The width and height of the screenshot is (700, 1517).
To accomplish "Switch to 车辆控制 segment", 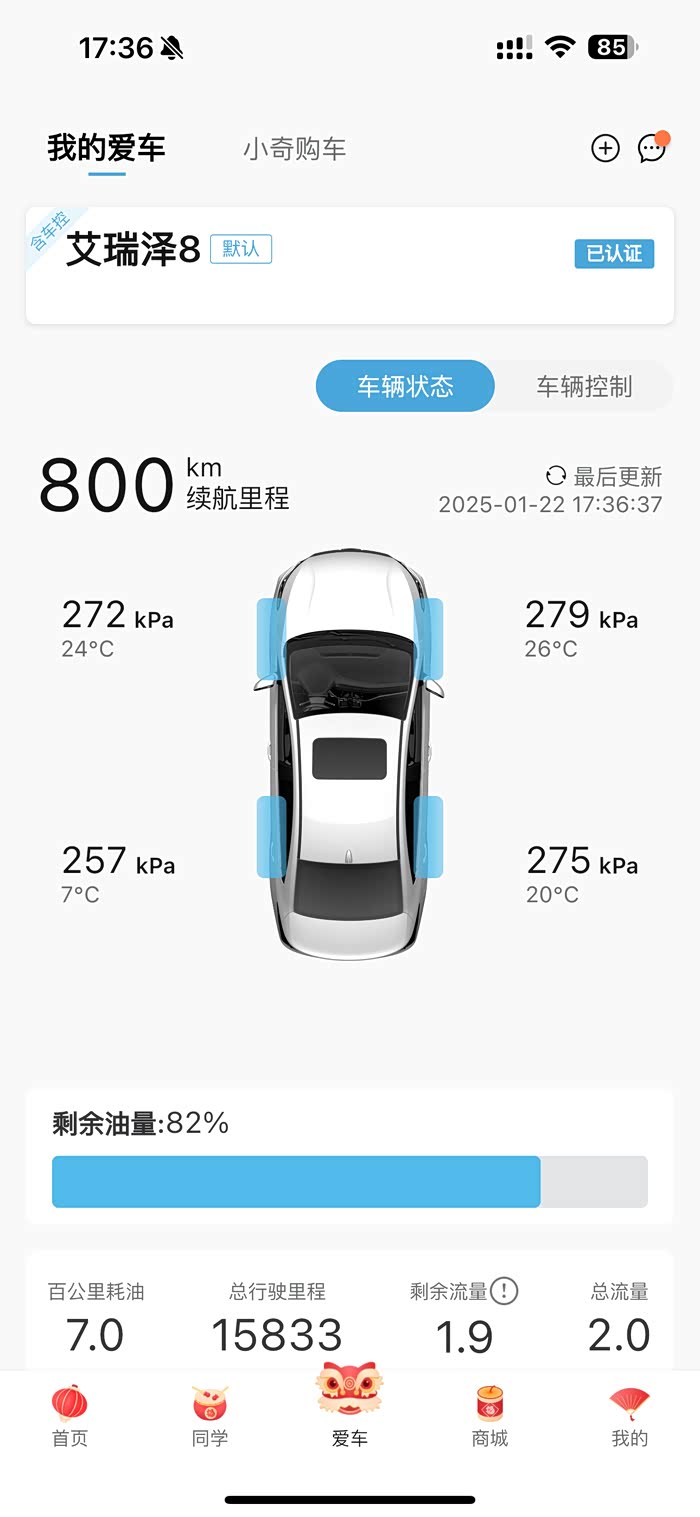I will 584,386.
